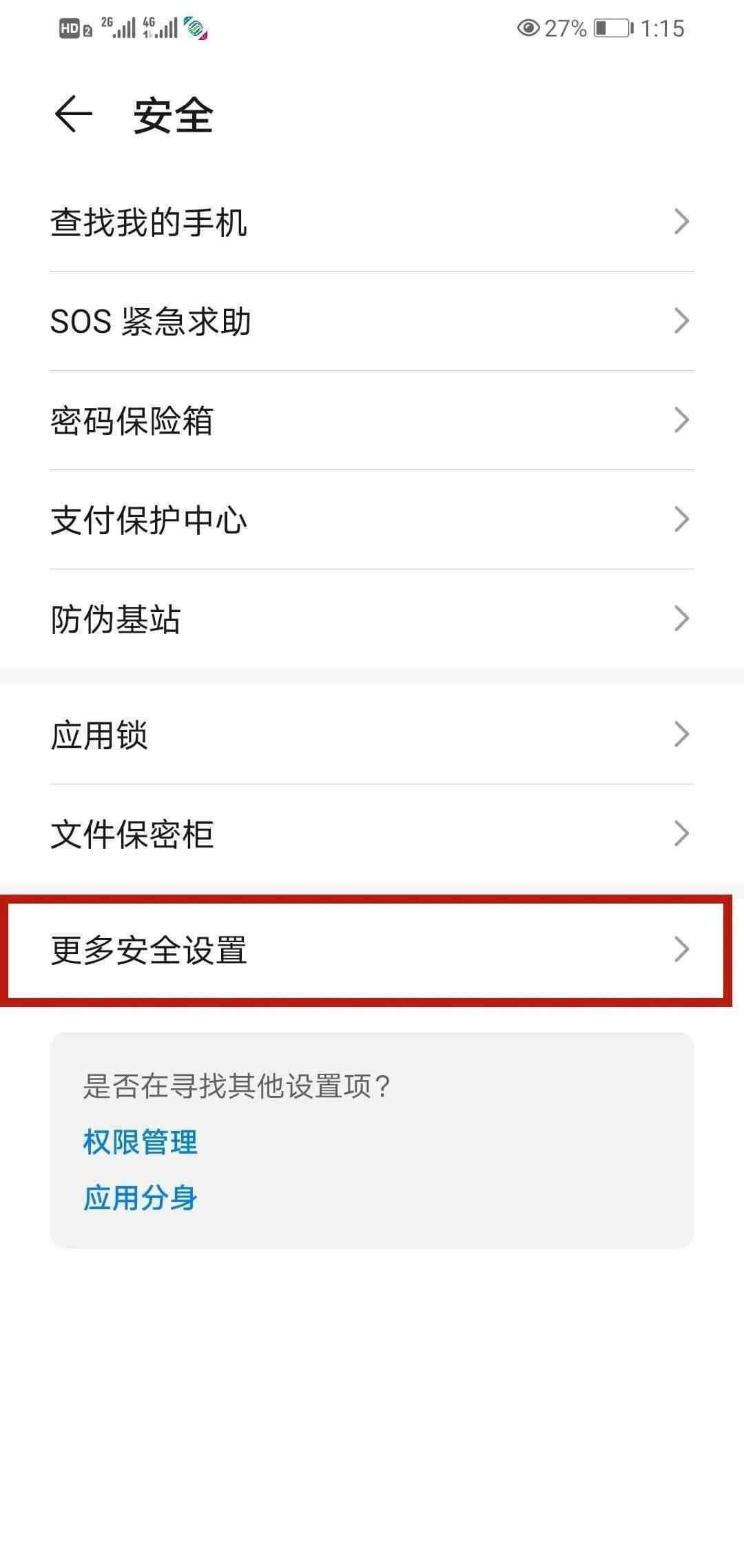This screenshot has width=744, height=1568.
Task: Open 防伪基站 setting
Action: (372, 619)
